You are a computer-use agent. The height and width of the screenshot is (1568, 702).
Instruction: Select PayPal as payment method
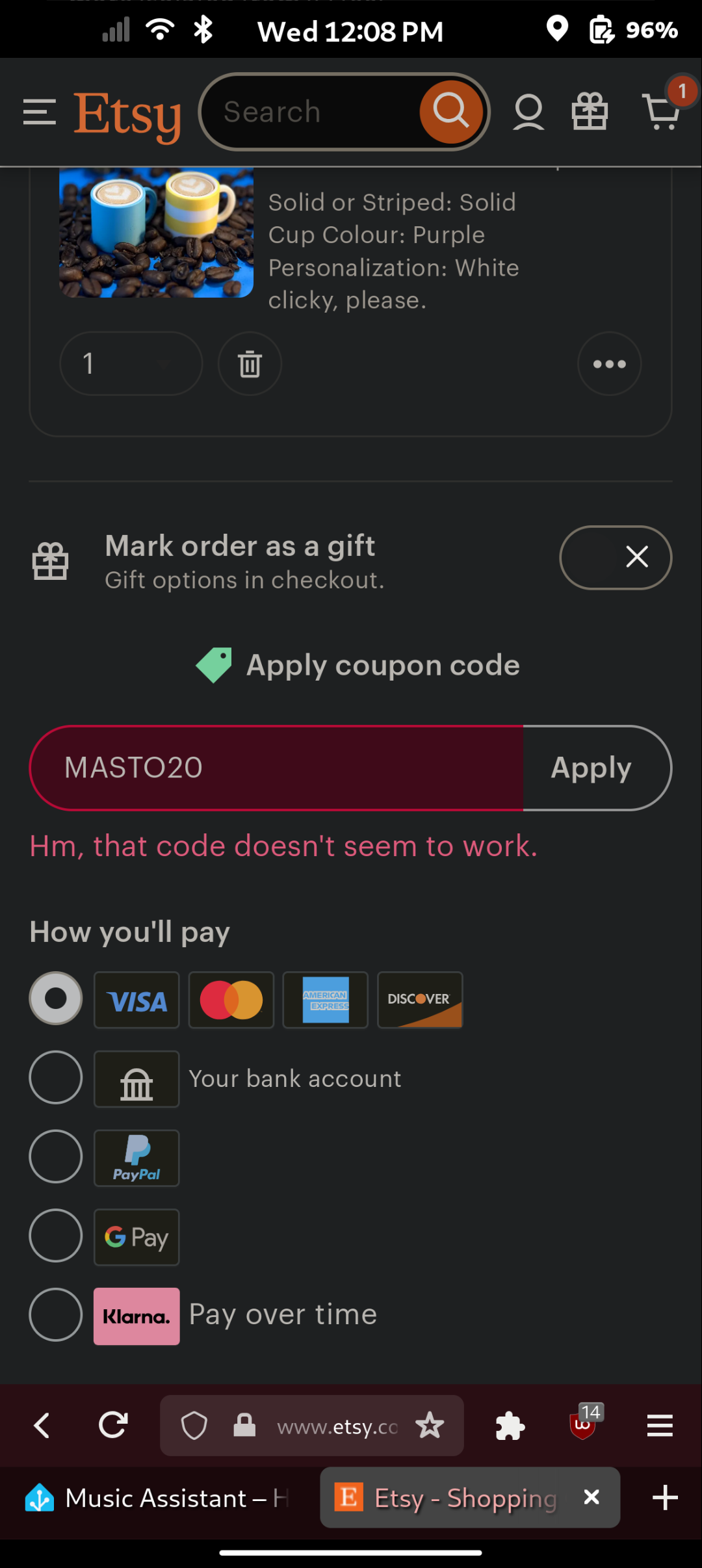[56, 1156]
